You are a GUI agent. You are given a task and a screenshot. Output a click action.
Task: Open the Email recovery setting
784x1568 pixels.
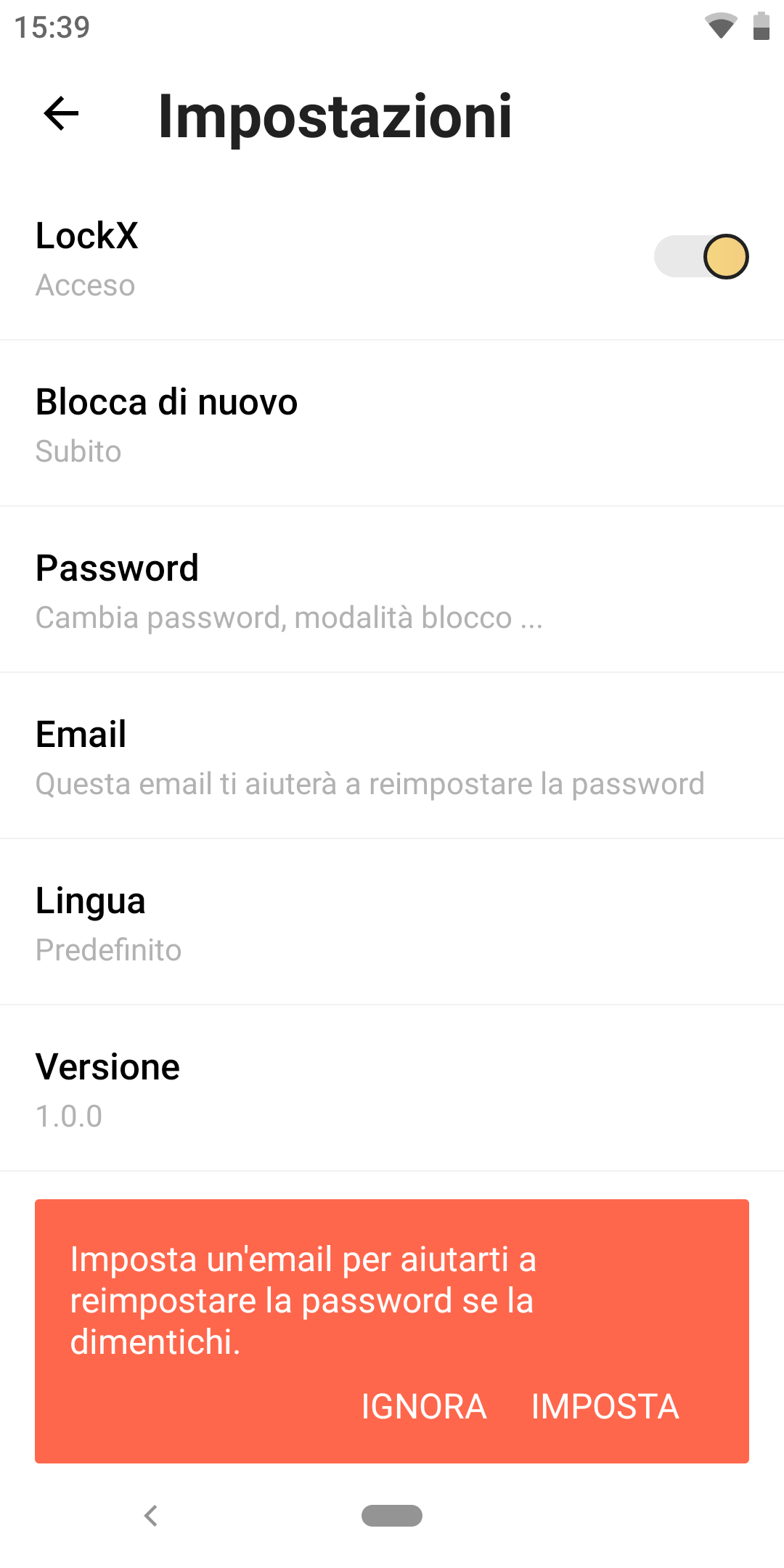click(x=392, y=756)
